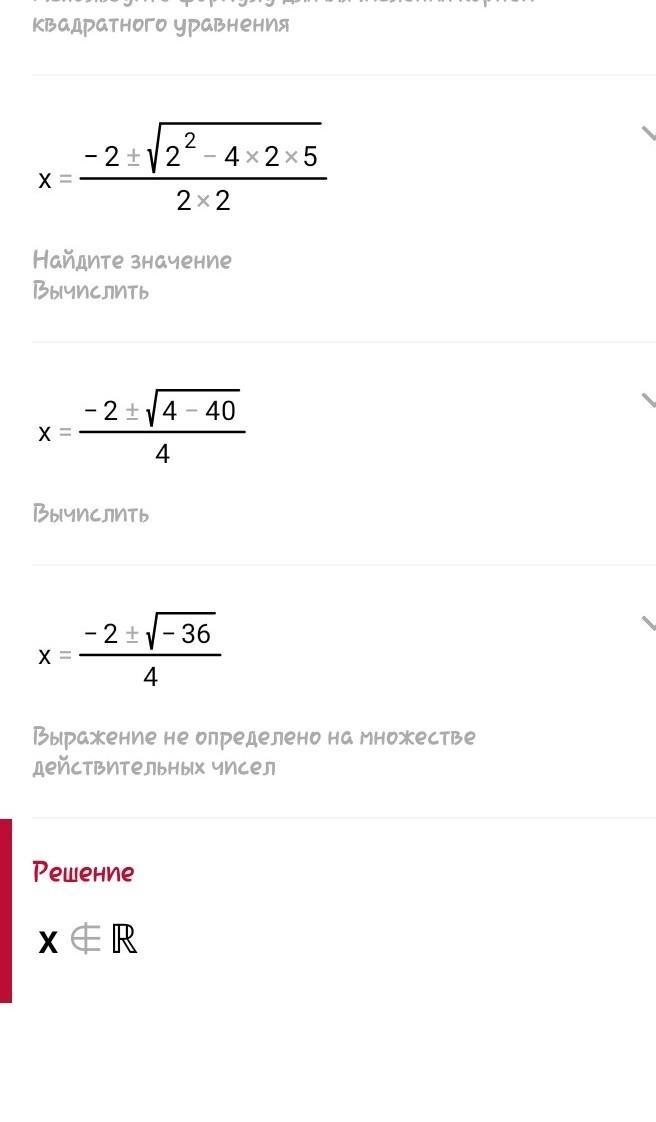Image resolution: width=656 pixels, height=1122 pixels.
Task: Expand the step showing √(−36)
Action: click(x=648, y=625)
